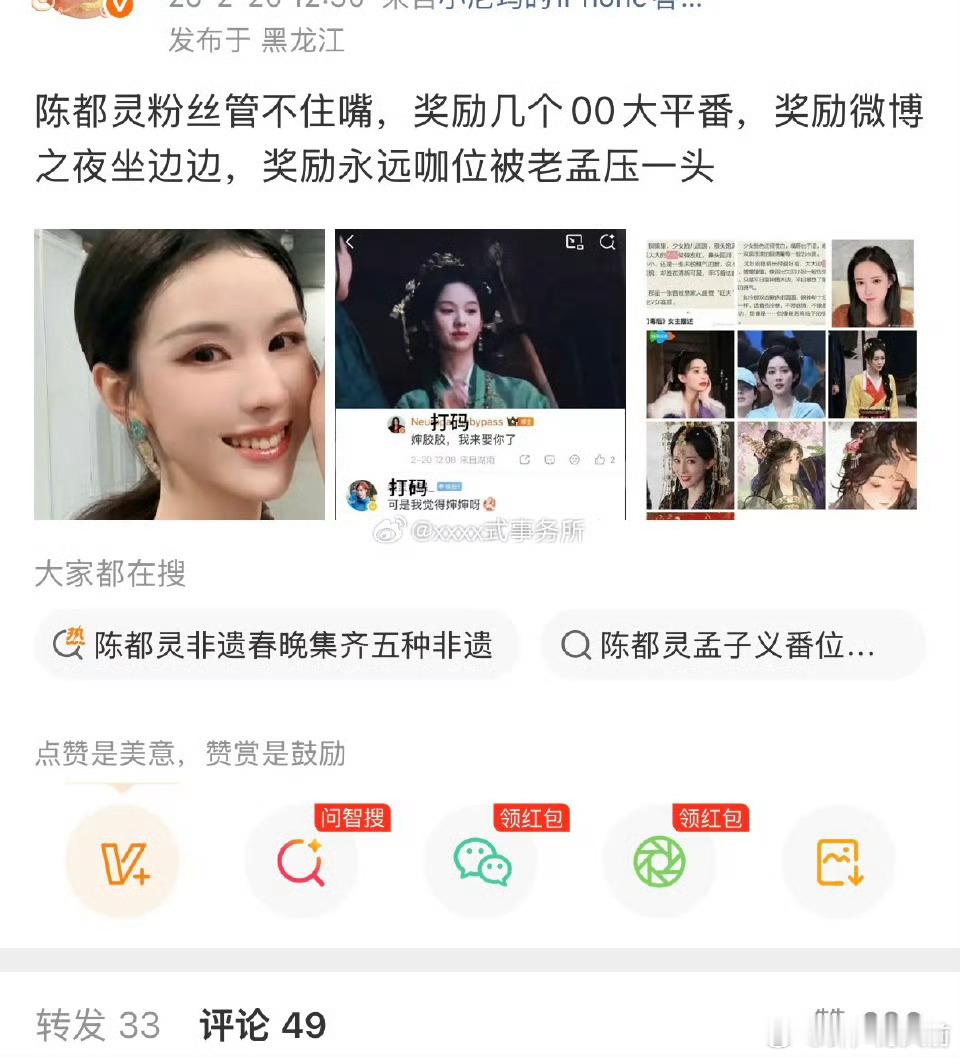Select the gold V+ reward icon

[122, 861]
